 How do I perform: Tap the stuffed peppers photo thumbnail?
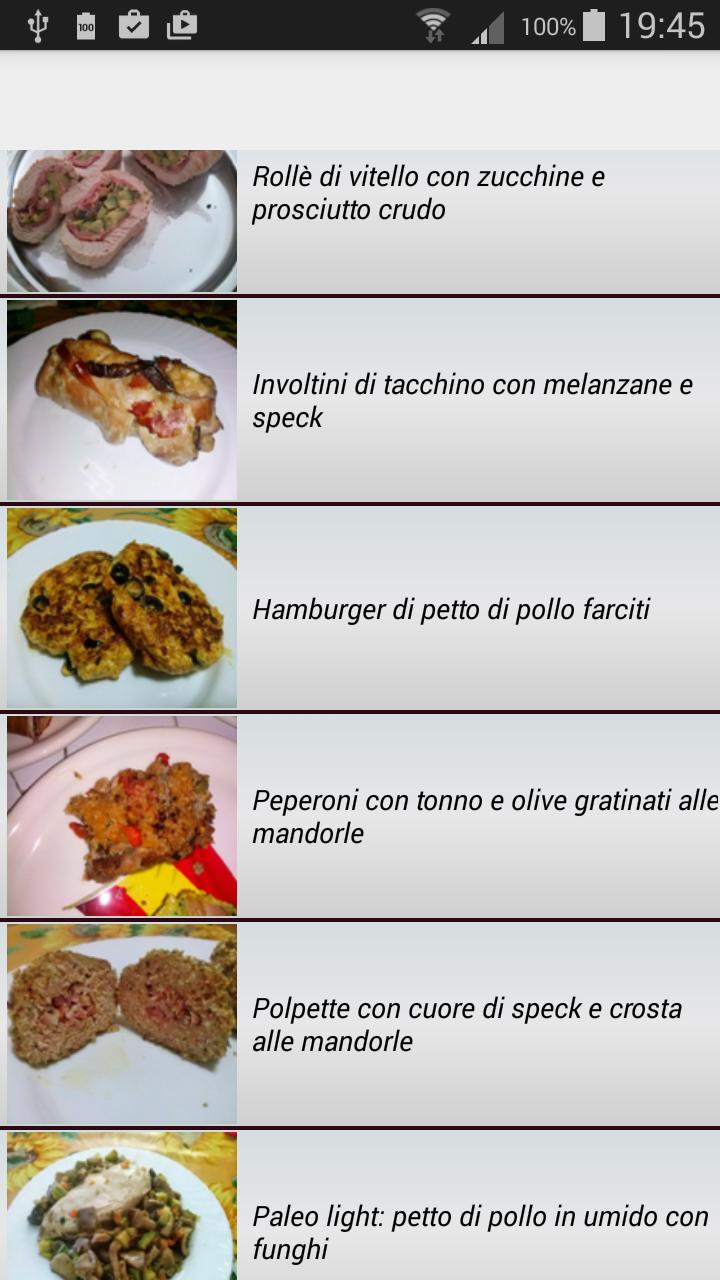pos(120,815)
